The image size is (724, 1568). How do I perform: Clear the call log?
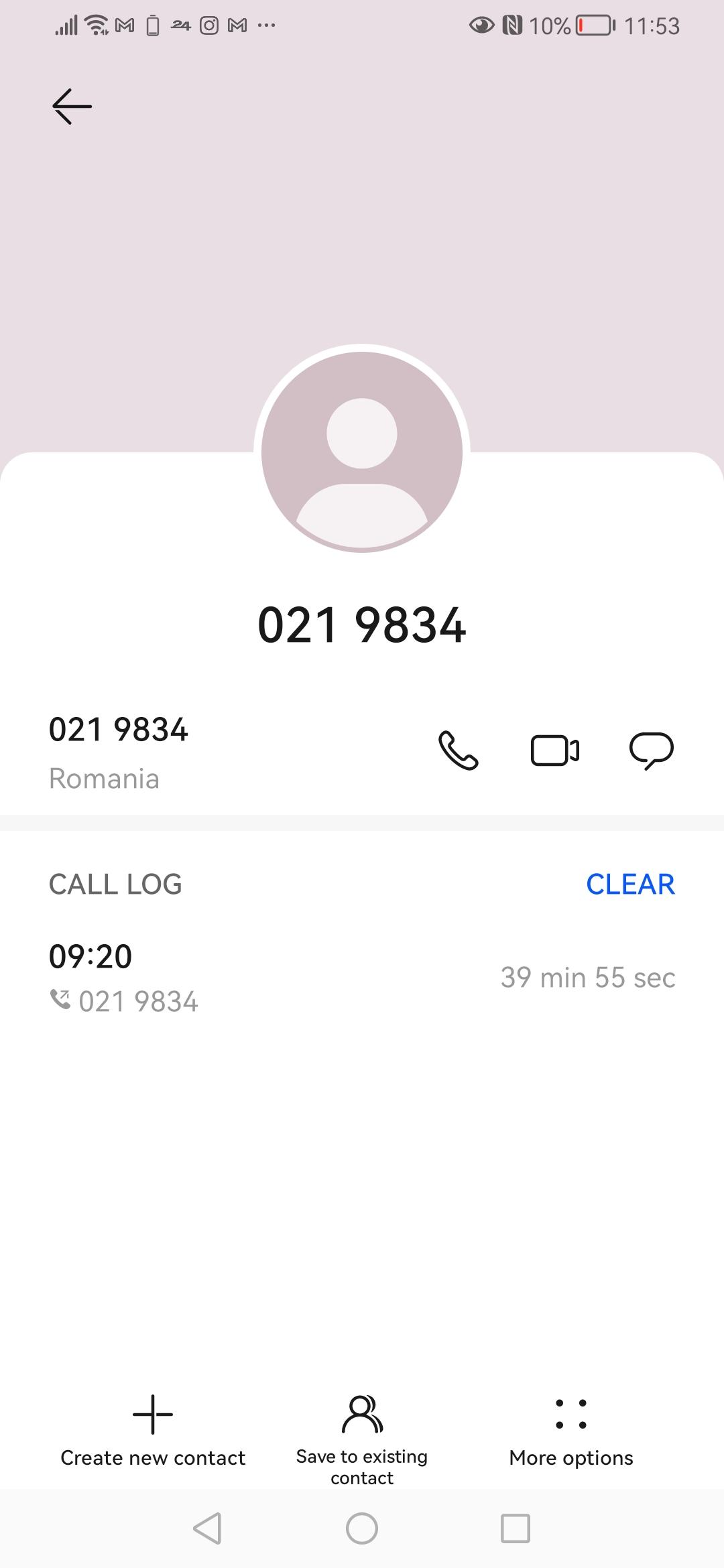tap(630, 884)
